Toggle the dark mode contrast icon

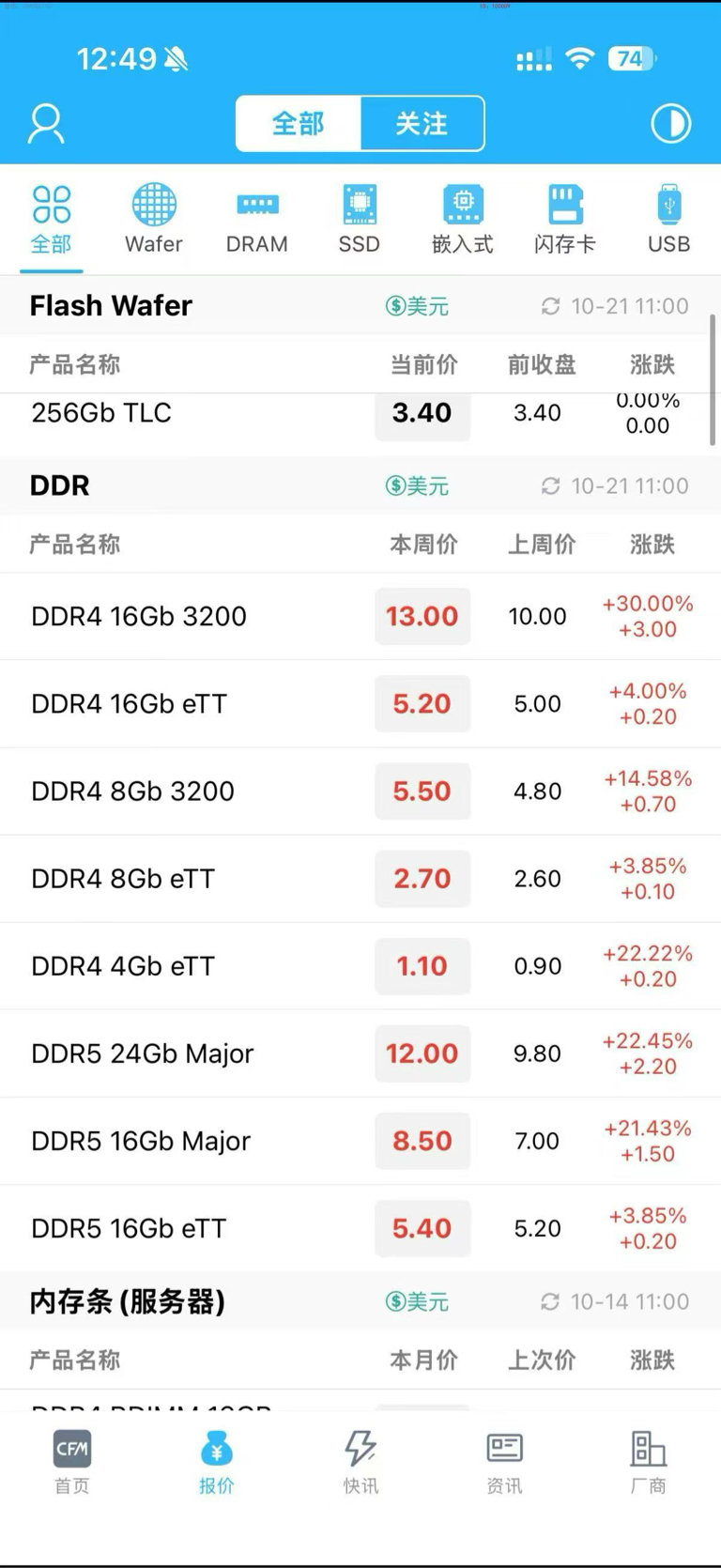pyautogui.click(x=670, y=124)
